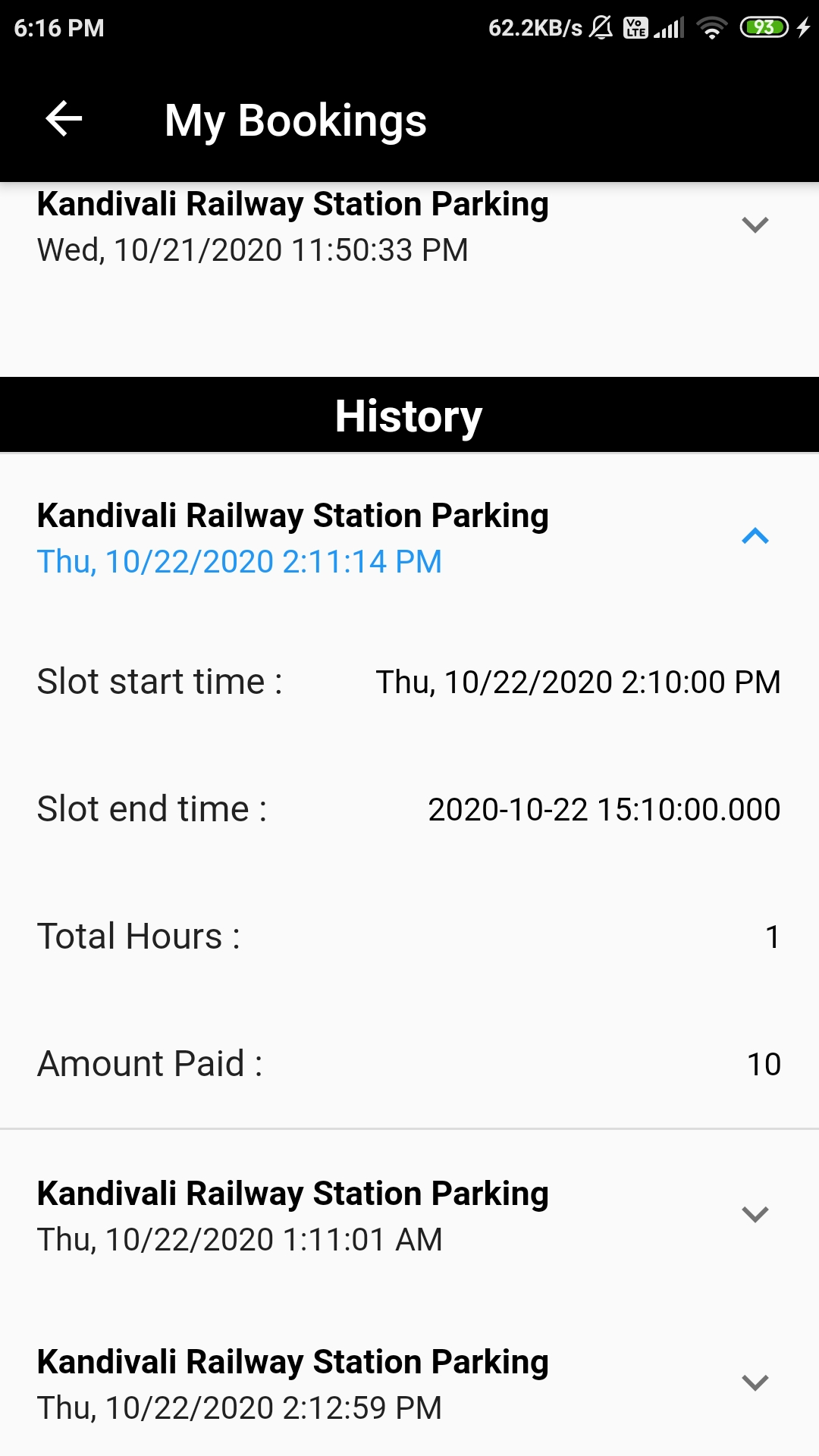The height and width of the screenshot is (1456, 819).
Task: Select the blue booking timestamp Thu 2:11:14 PM
Action: point(238,562)
